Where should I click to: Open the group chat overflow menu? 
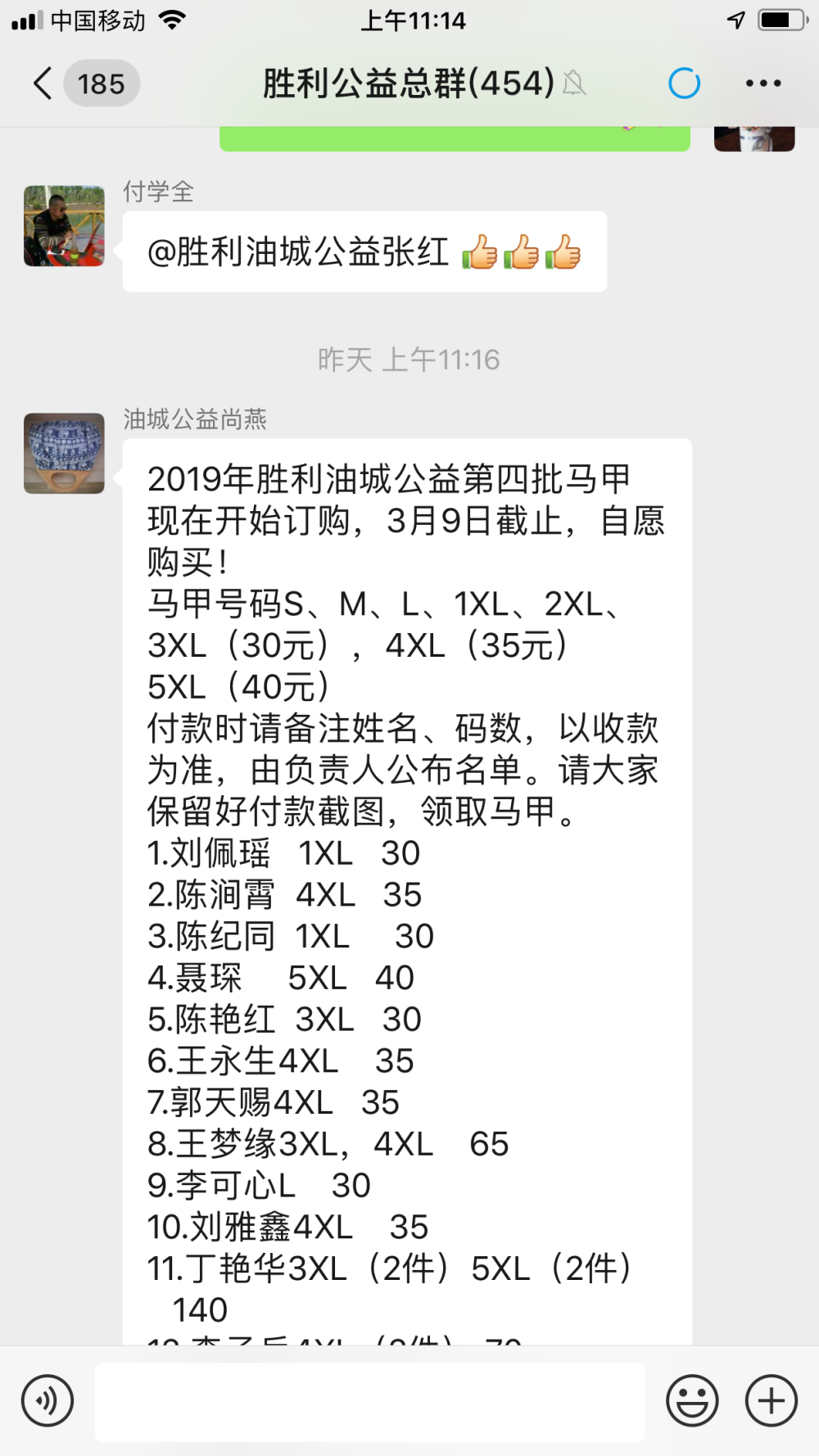point(763,84)
